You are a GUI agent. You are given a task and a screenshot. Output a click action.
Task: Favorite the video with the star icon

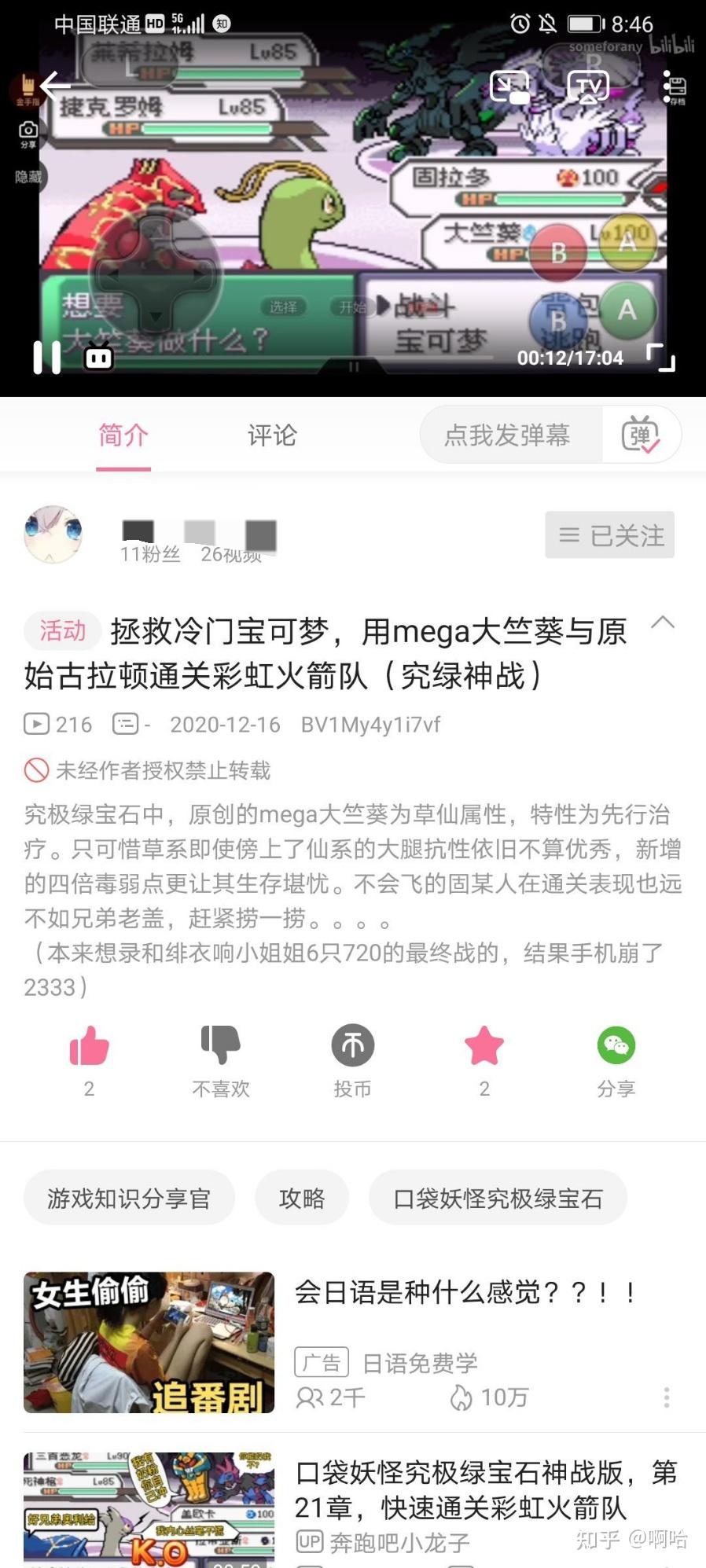(484, 1045)
